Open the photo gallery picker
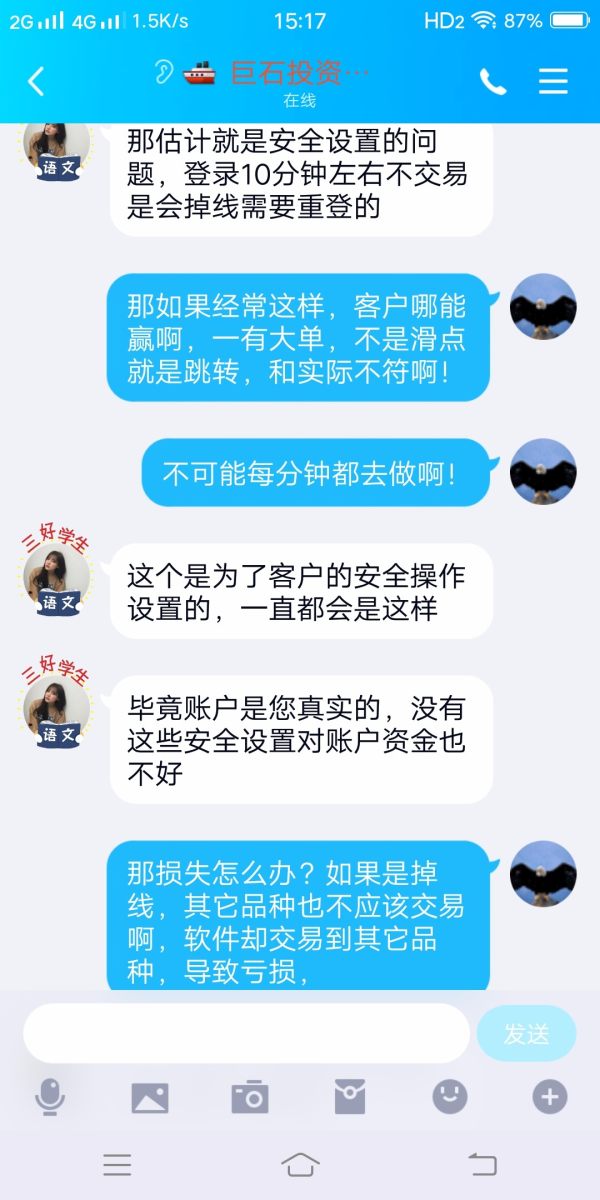The height and width of the screenshot is (1200, 600). [x=150, y=1097]
